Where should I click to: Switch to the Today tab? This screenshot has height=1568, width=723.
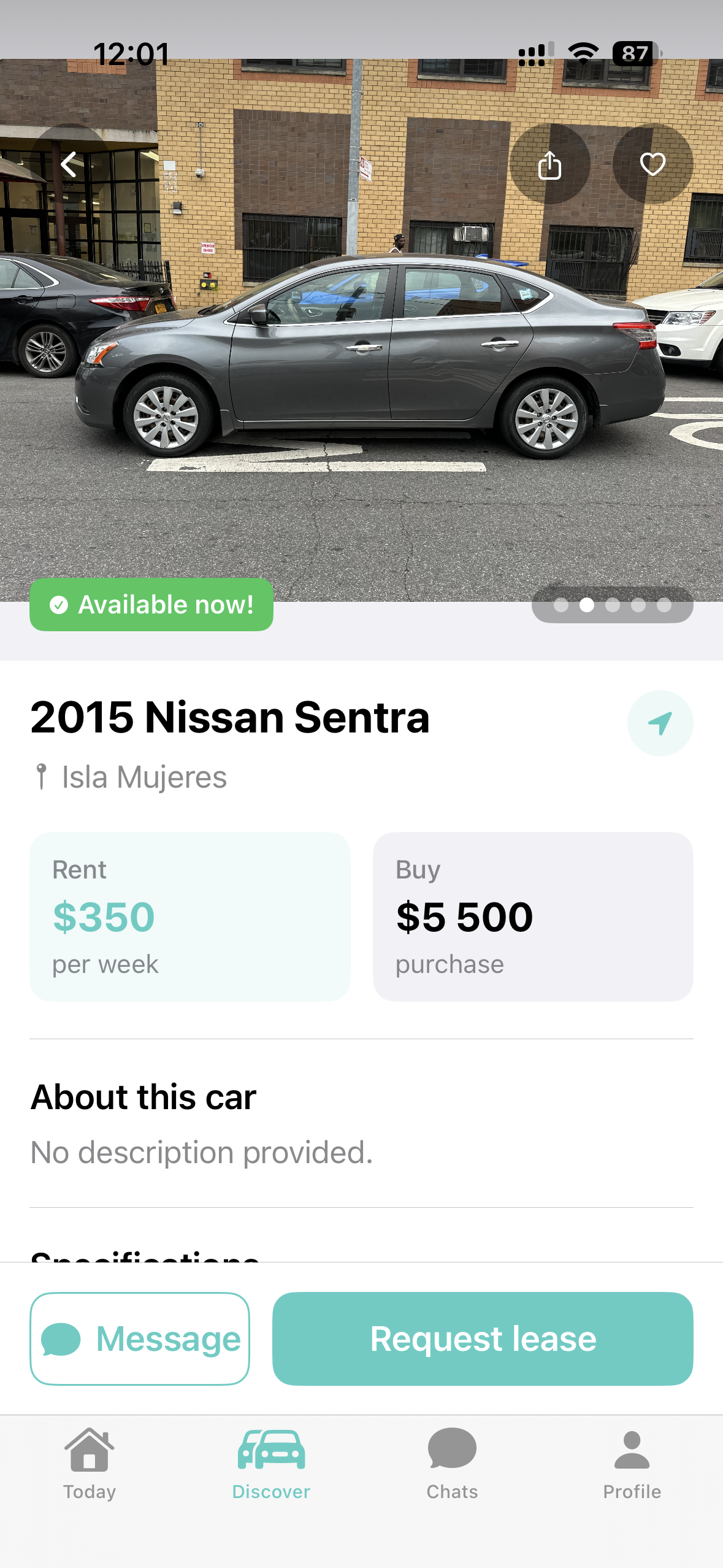pyautogui.click(x=90, y=1464)
